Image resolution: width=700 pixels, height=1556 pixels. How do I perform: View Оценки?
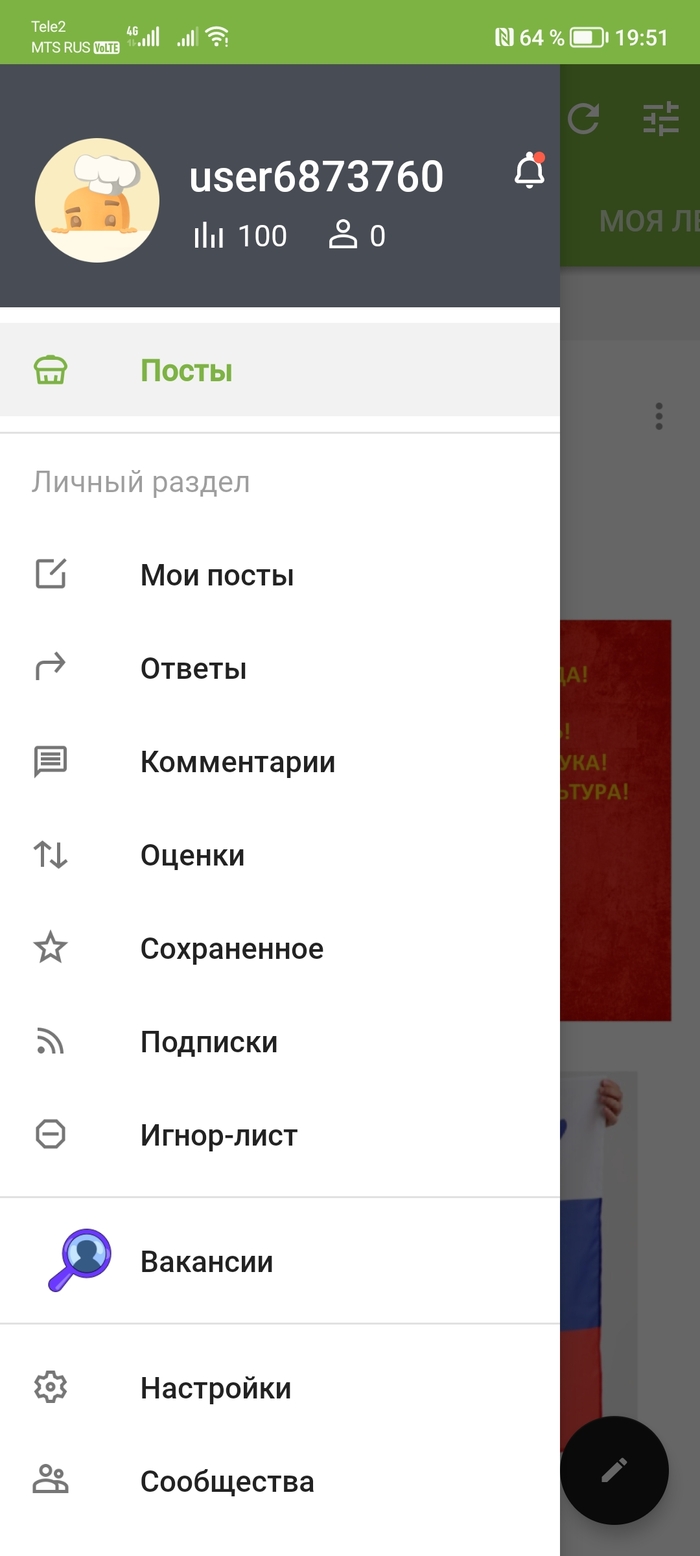[x=192, y=855]
